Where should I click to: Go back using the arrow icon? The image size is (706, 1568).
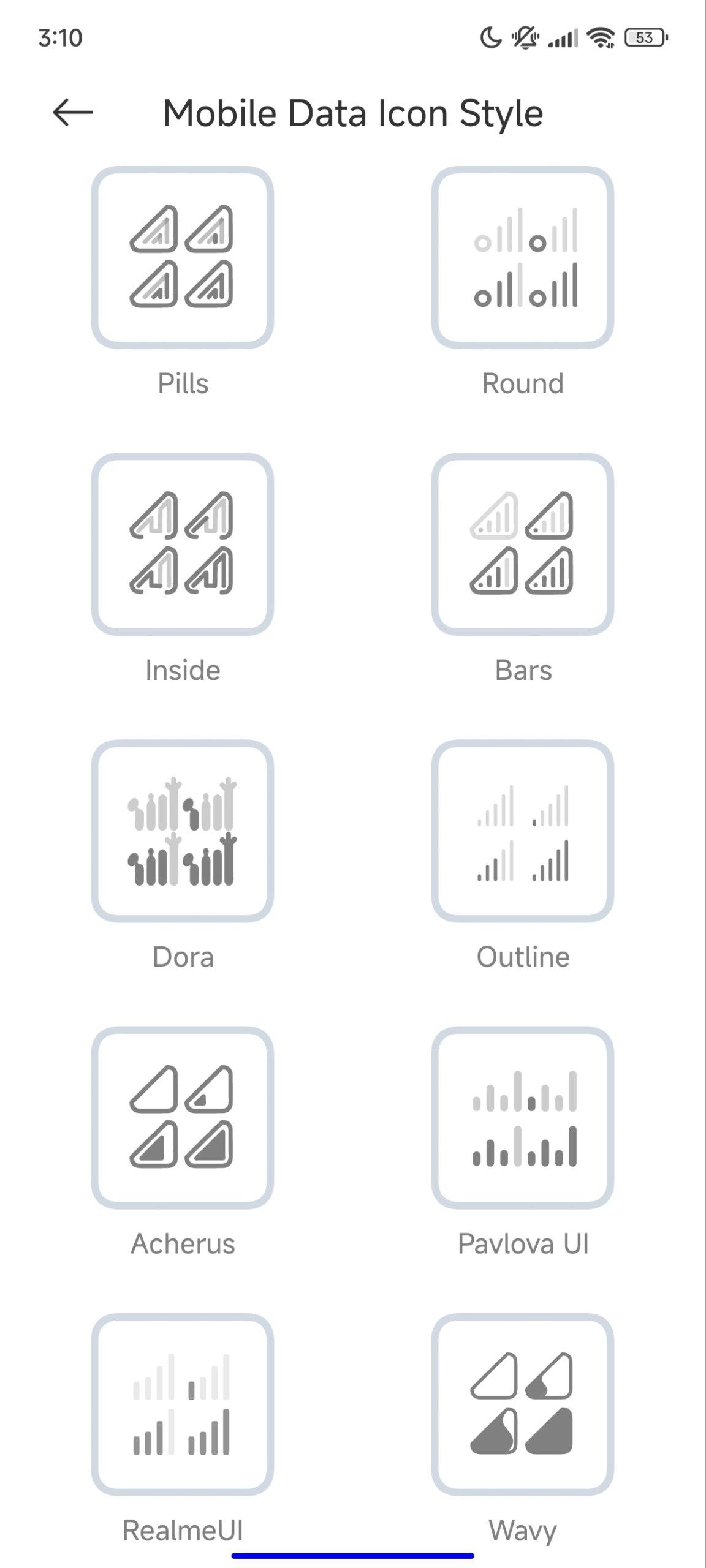click(x=72, y=113)
